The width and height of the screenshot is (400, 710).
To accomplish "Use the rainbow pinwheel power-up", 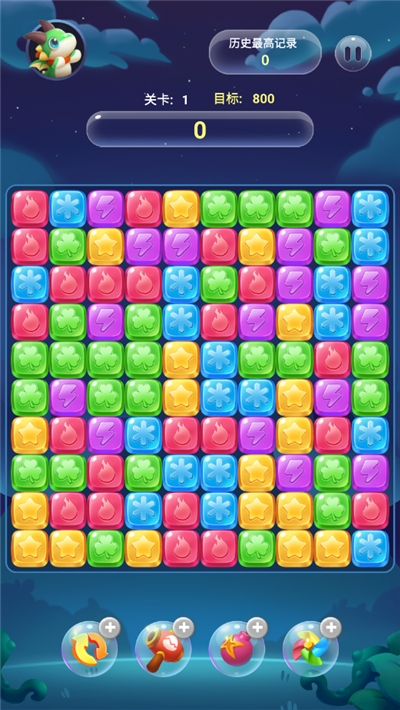I will 311,649.
